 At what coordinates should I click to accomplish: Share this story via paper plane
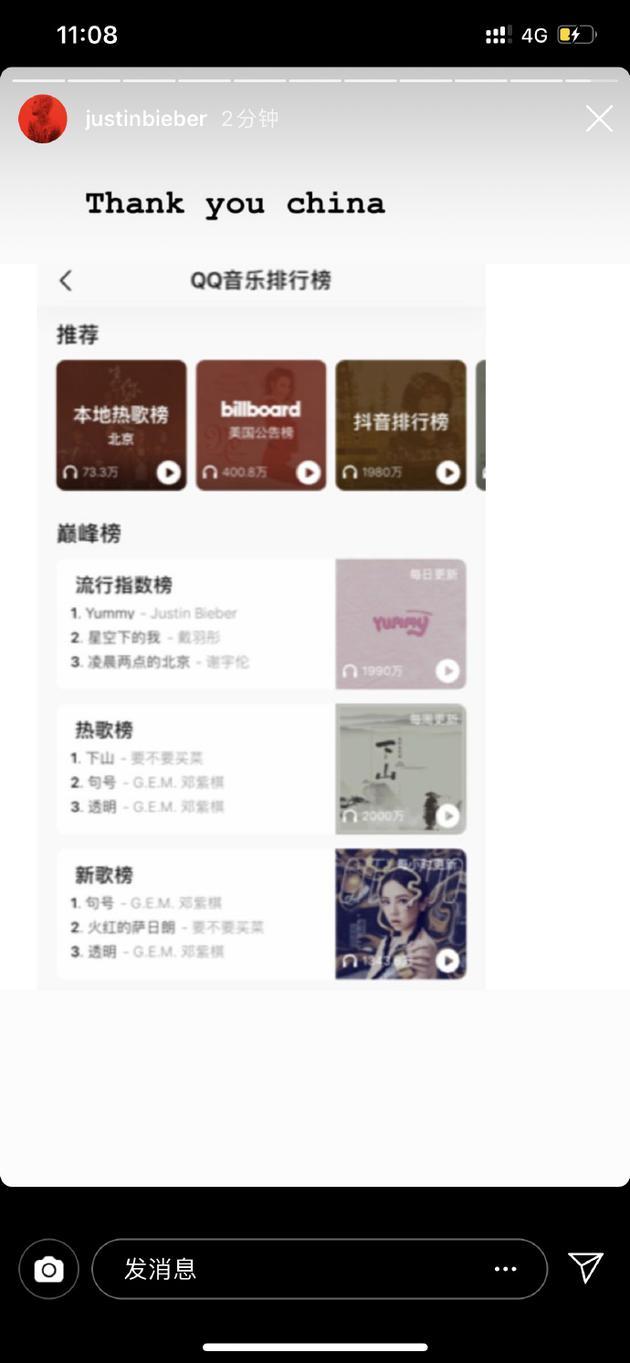click(x=586, y=1267)
